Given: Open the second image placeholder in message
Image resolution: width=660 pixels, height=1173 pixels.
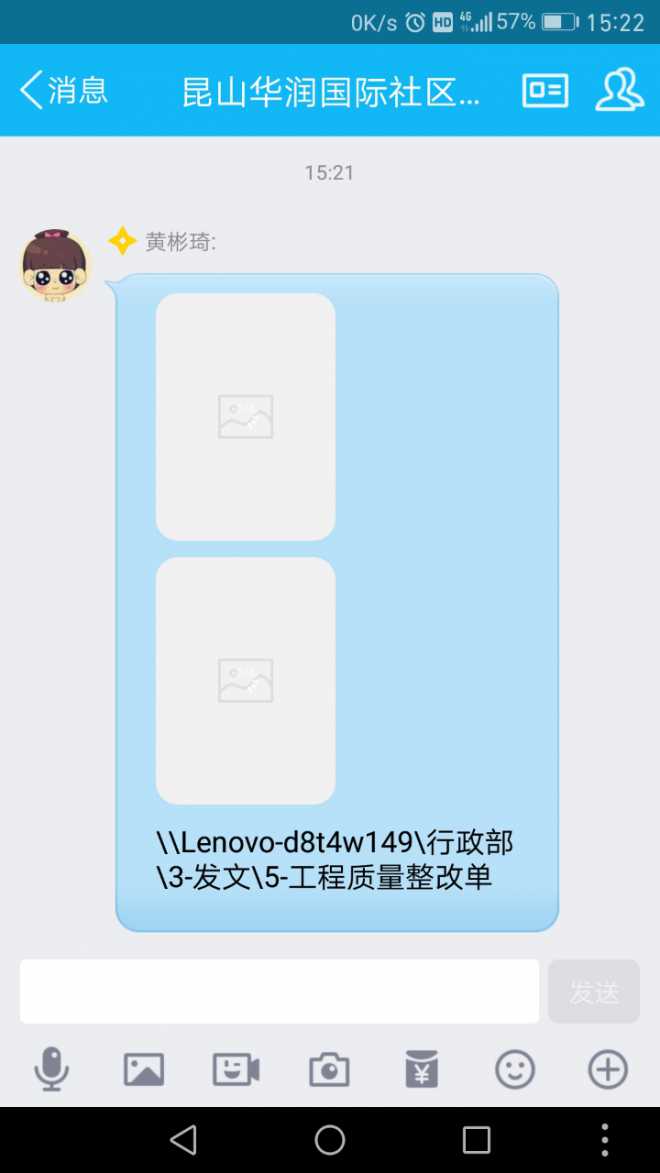Looking at the screenshot, I should click(245, 681).
